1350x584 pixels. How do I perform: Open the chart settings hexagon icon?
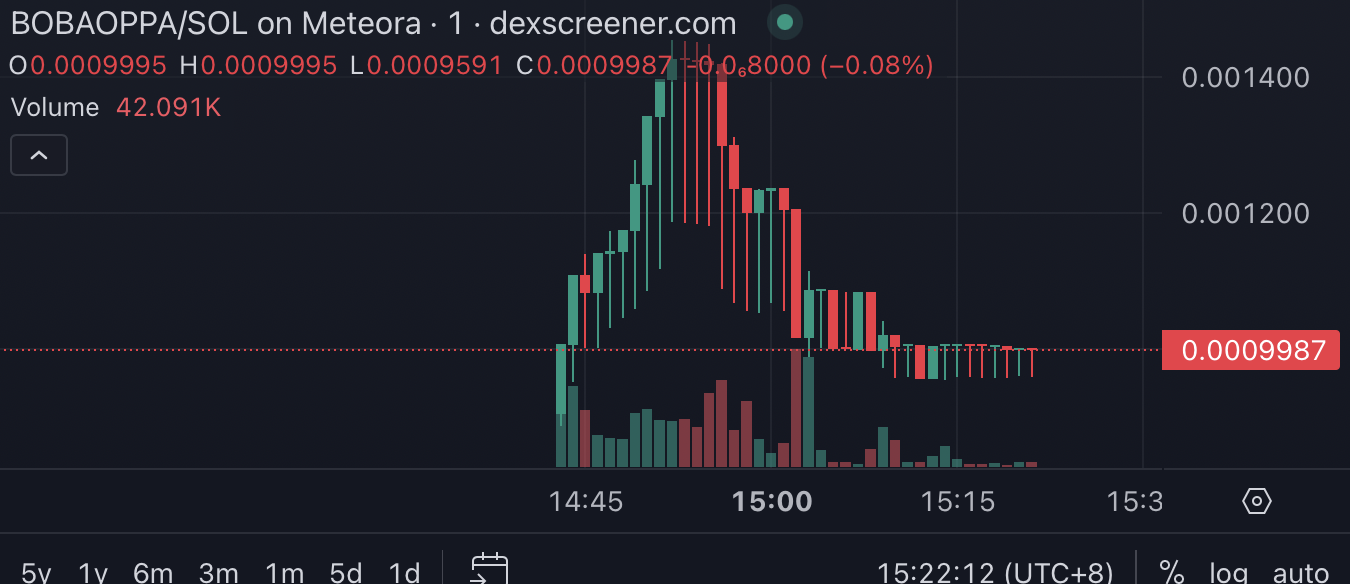(1257, 501)
